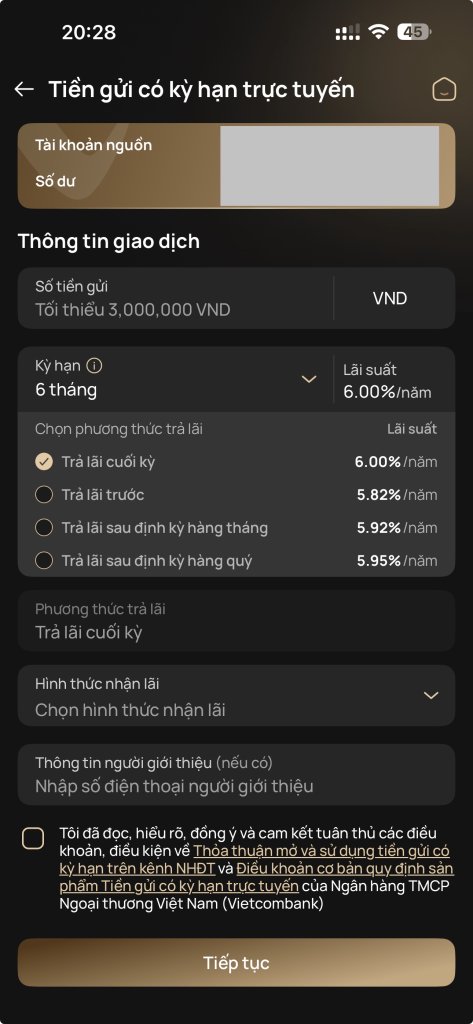Open the Điều khoản cơ bản quy định sản phẩm link
This screenshot has height=1024, width=473.
tap(257, 877)
